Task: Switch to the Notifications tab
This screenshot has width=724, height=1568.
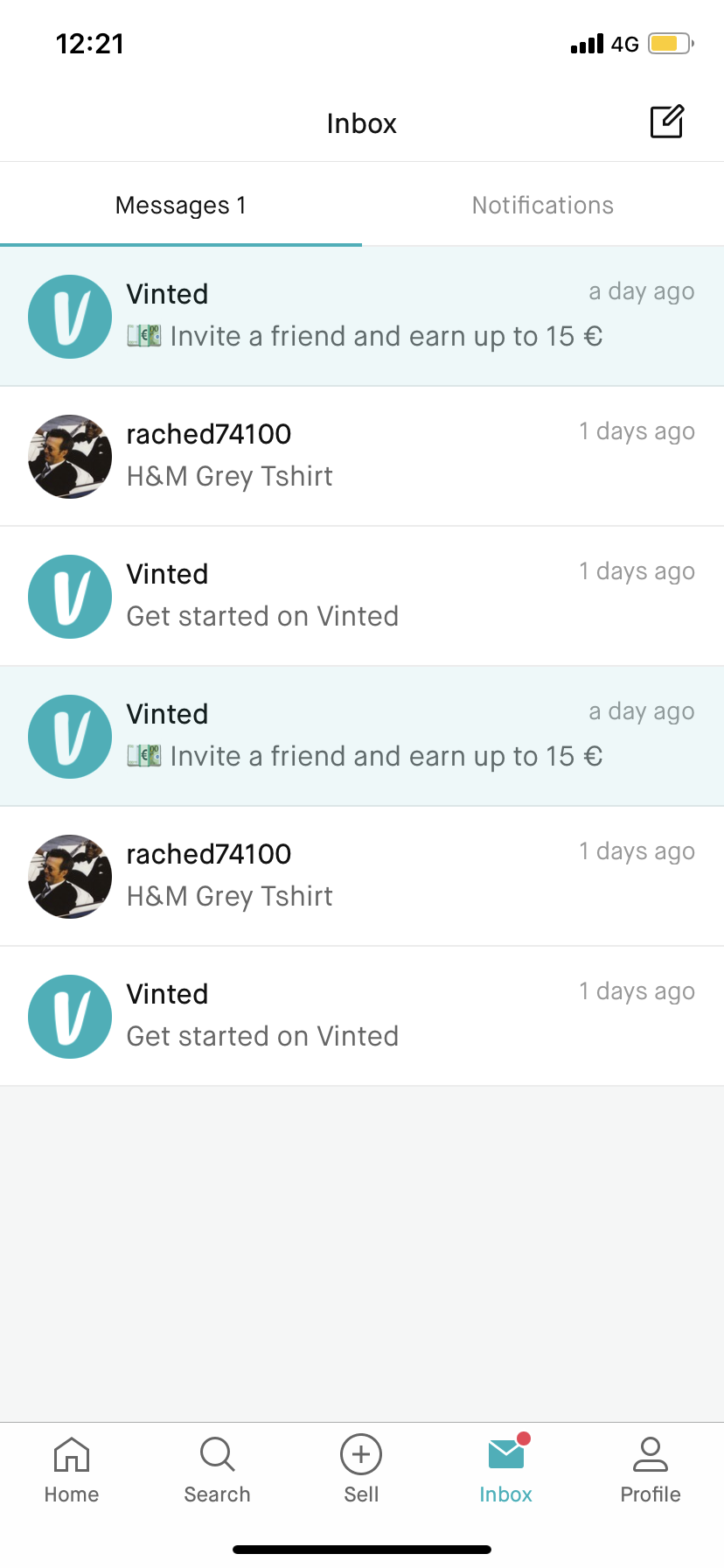Action: pos(542,205)
